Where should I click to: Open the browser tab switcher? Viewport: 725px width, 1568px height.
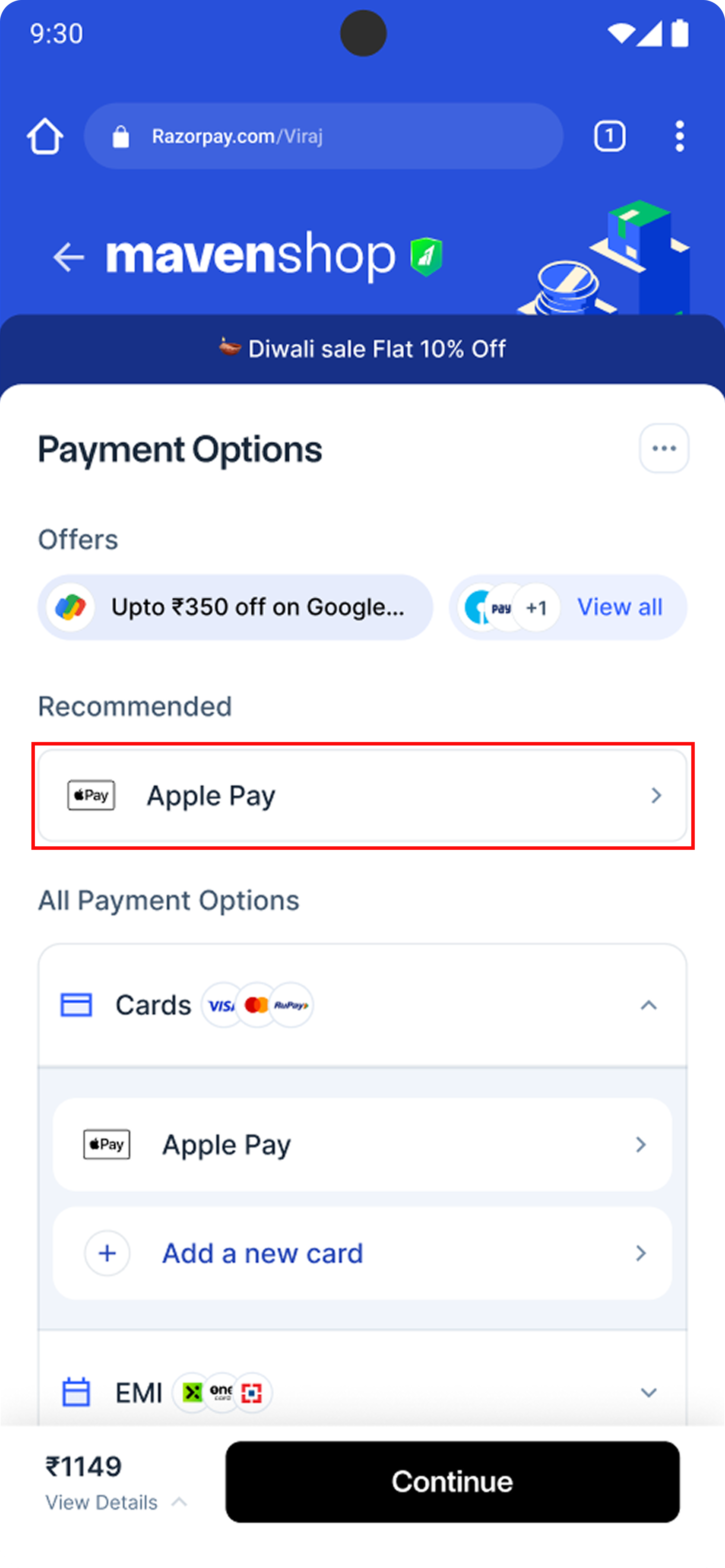pyautogui.click(x=609, y=136)
